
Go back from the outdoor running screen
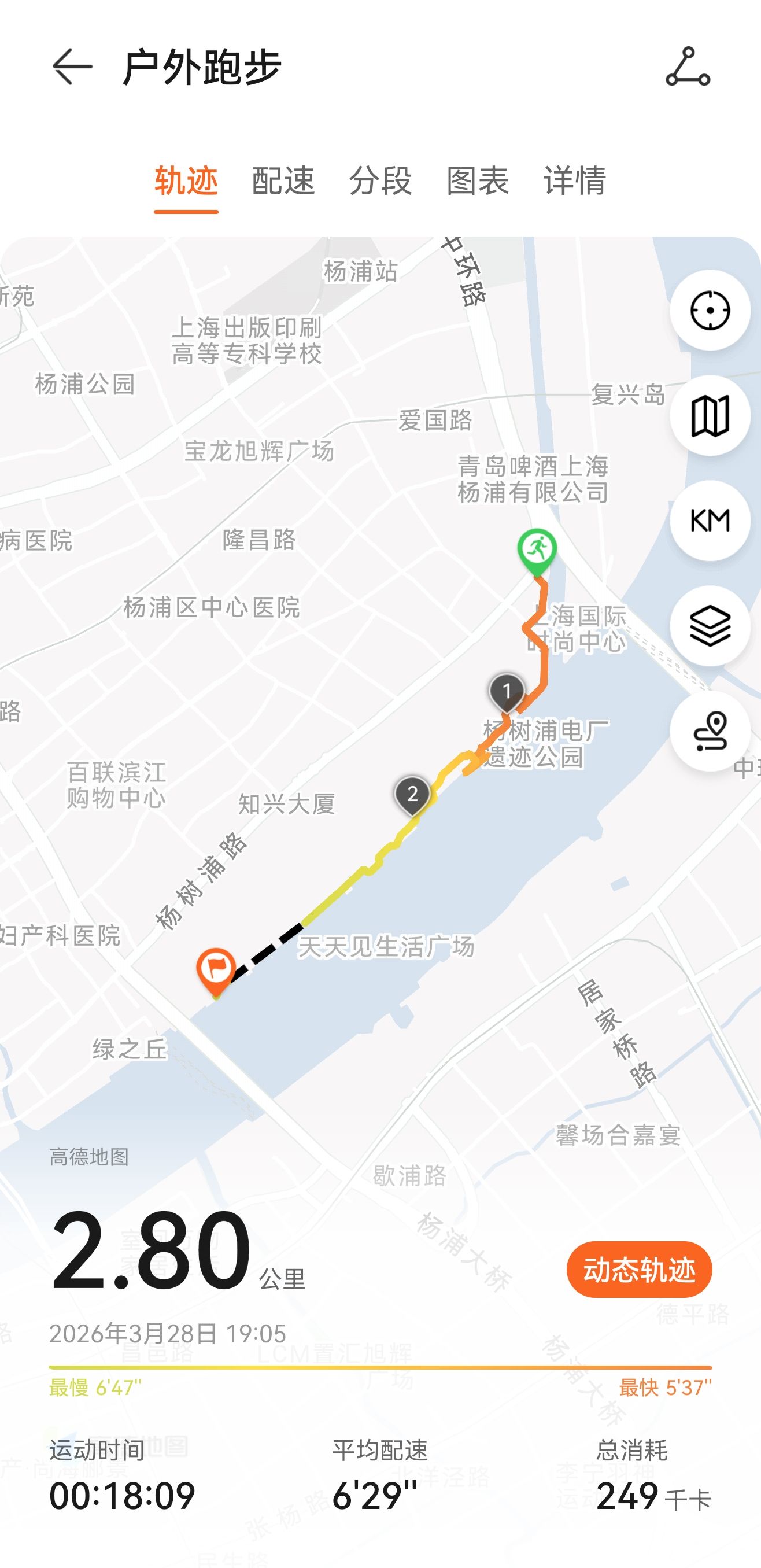72,67
